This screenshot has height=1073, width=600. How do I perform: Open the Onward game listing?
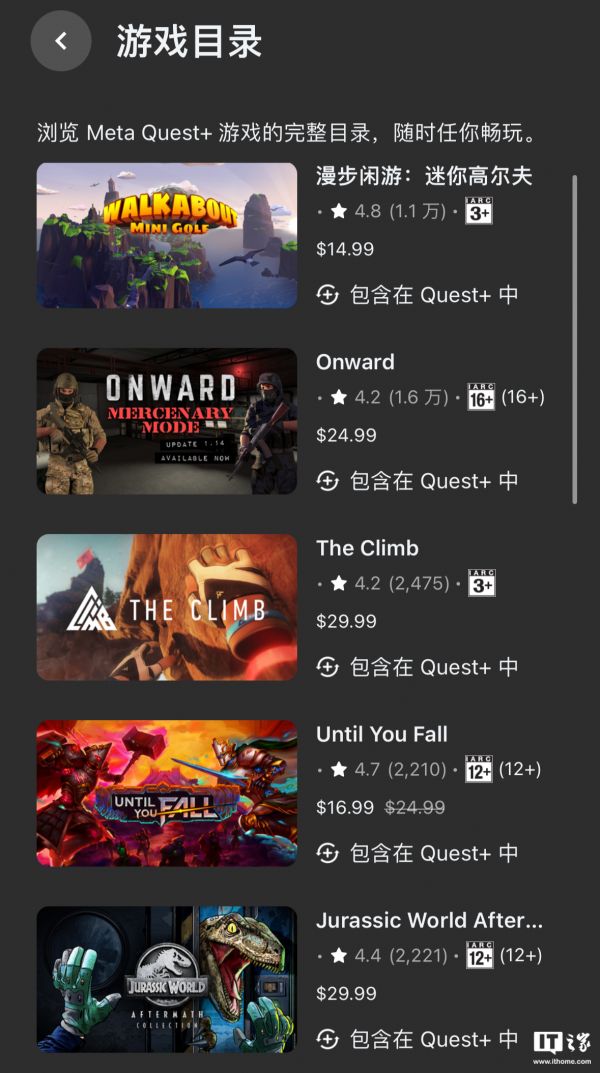(x=167, y=421)
